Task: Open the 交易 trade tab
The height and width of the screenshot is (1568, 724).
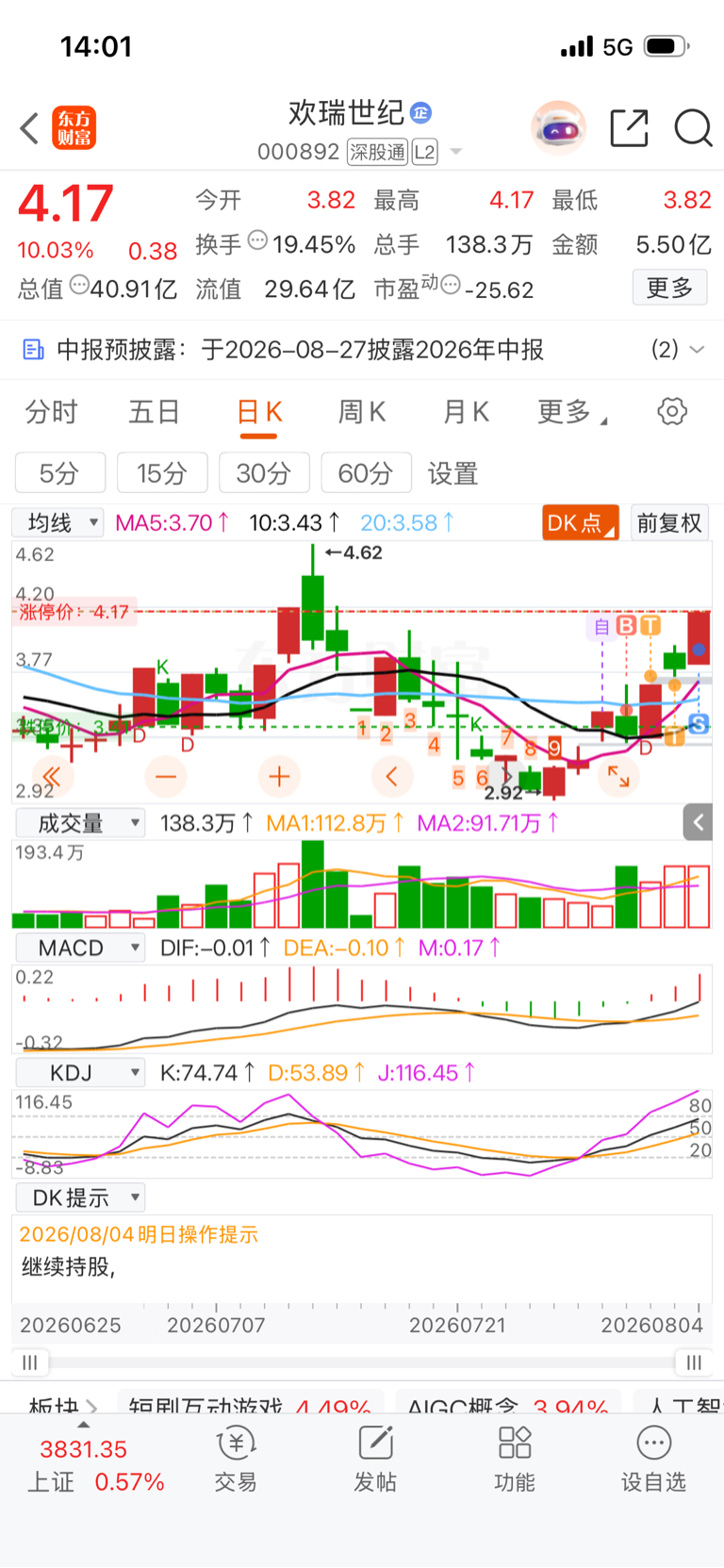Action: click(236, 1460)
